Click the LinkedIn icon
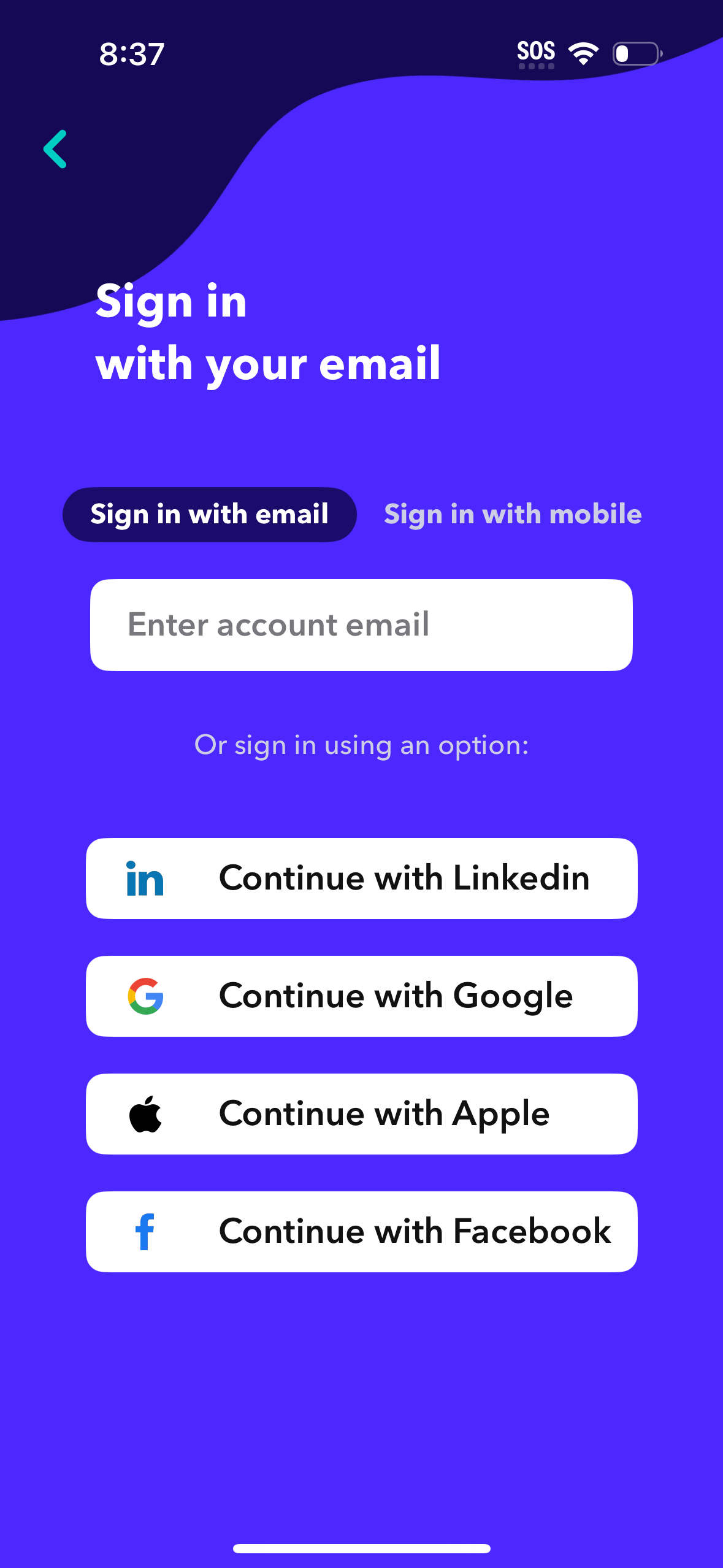The image size is (723, 1568). (x=145, y=877)
